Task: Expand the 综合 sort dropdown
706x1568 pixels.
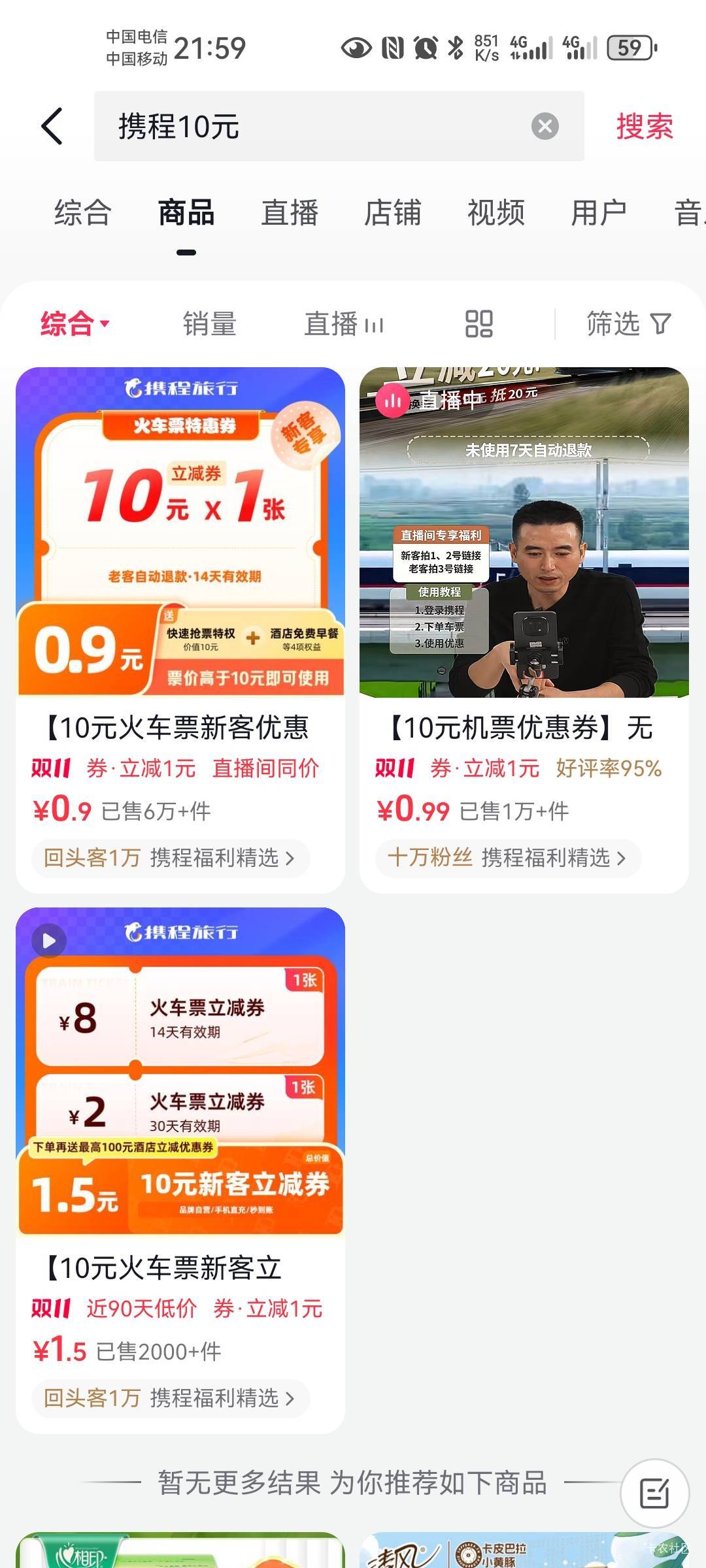Action: click(x=75, y=324)
